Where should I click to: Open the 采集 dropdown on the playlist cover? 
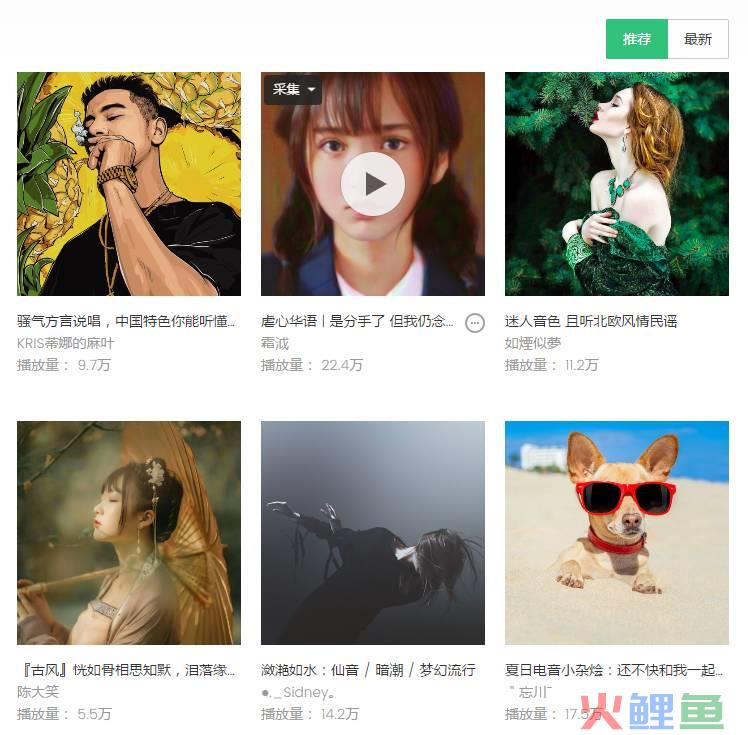click(x=294, y=89)
